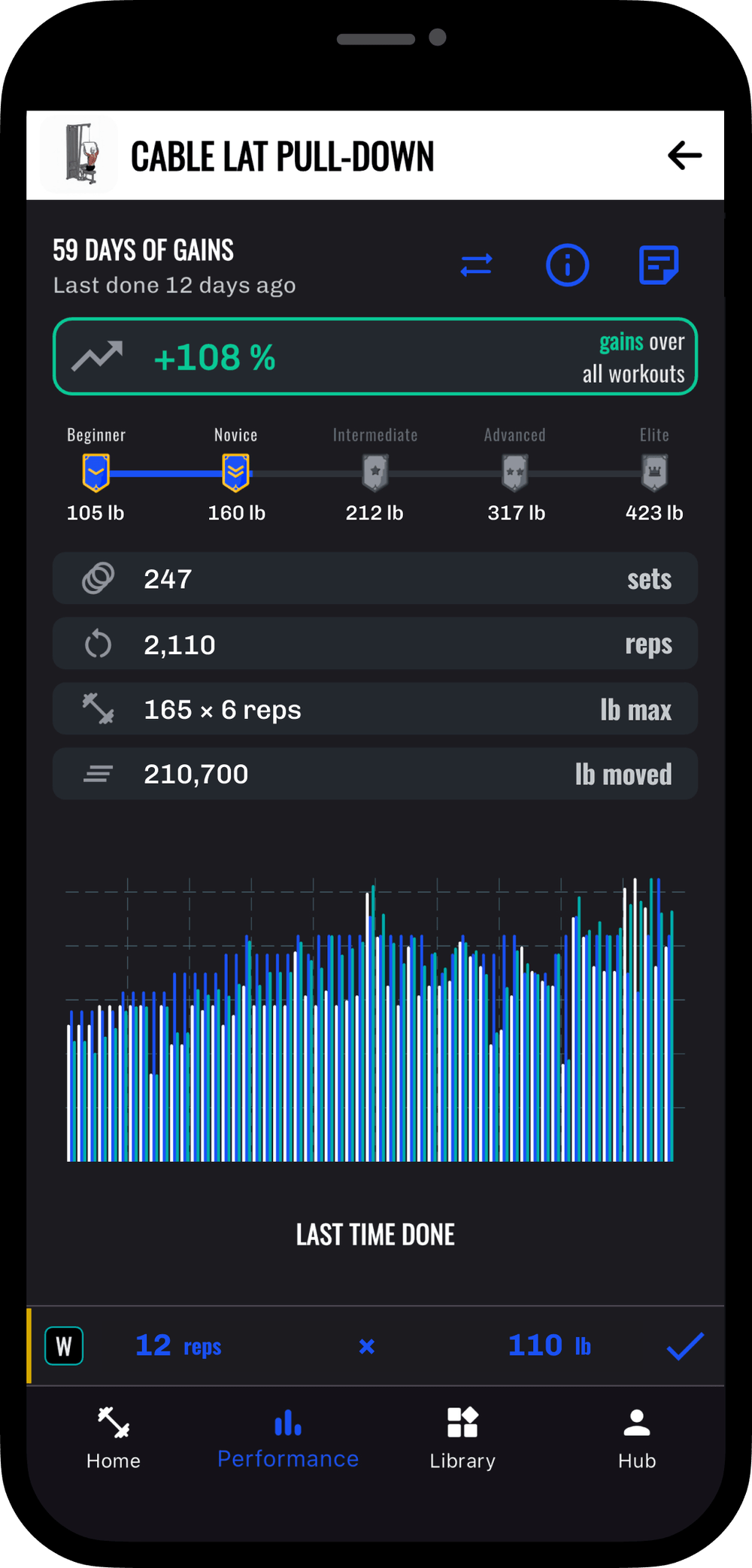Viewport: 752px width, 1568px height.
Task: Open the Library grid icon
Action: [462, 1421]
